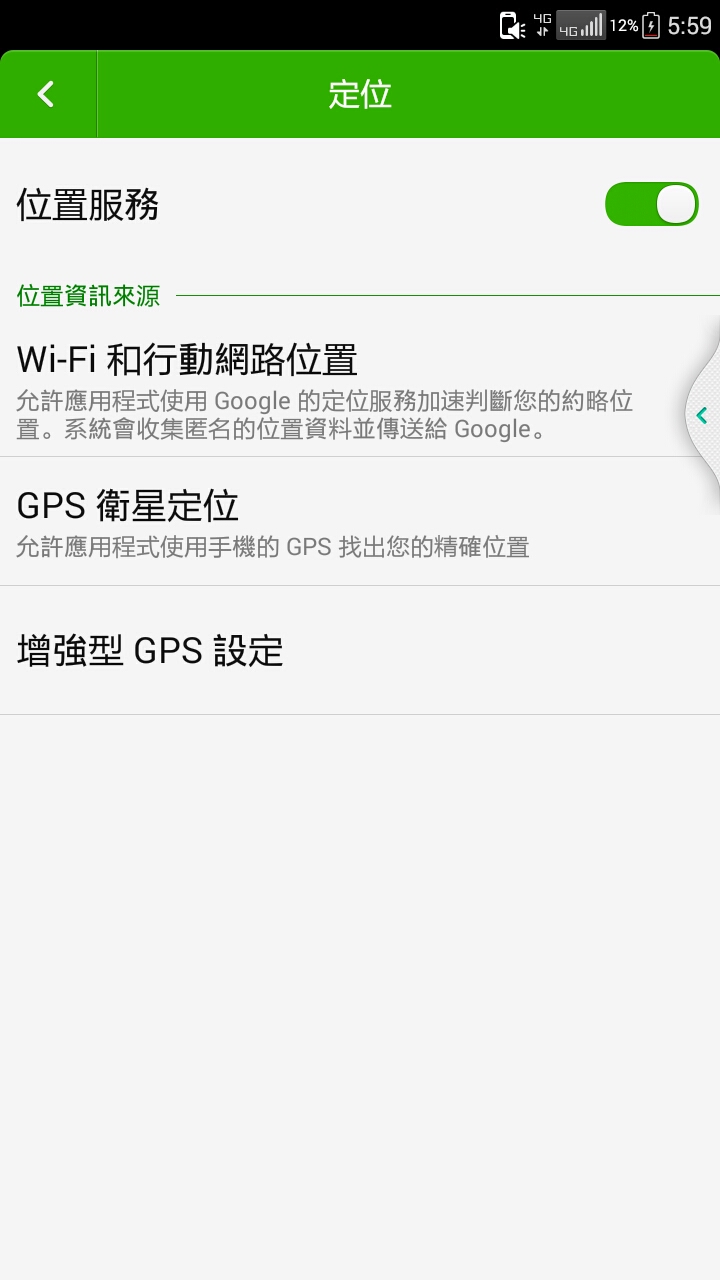This screenshot has width=720, height=1280.
Task: Go back from the 定位 screen
Action: click(x=46, y=94)
